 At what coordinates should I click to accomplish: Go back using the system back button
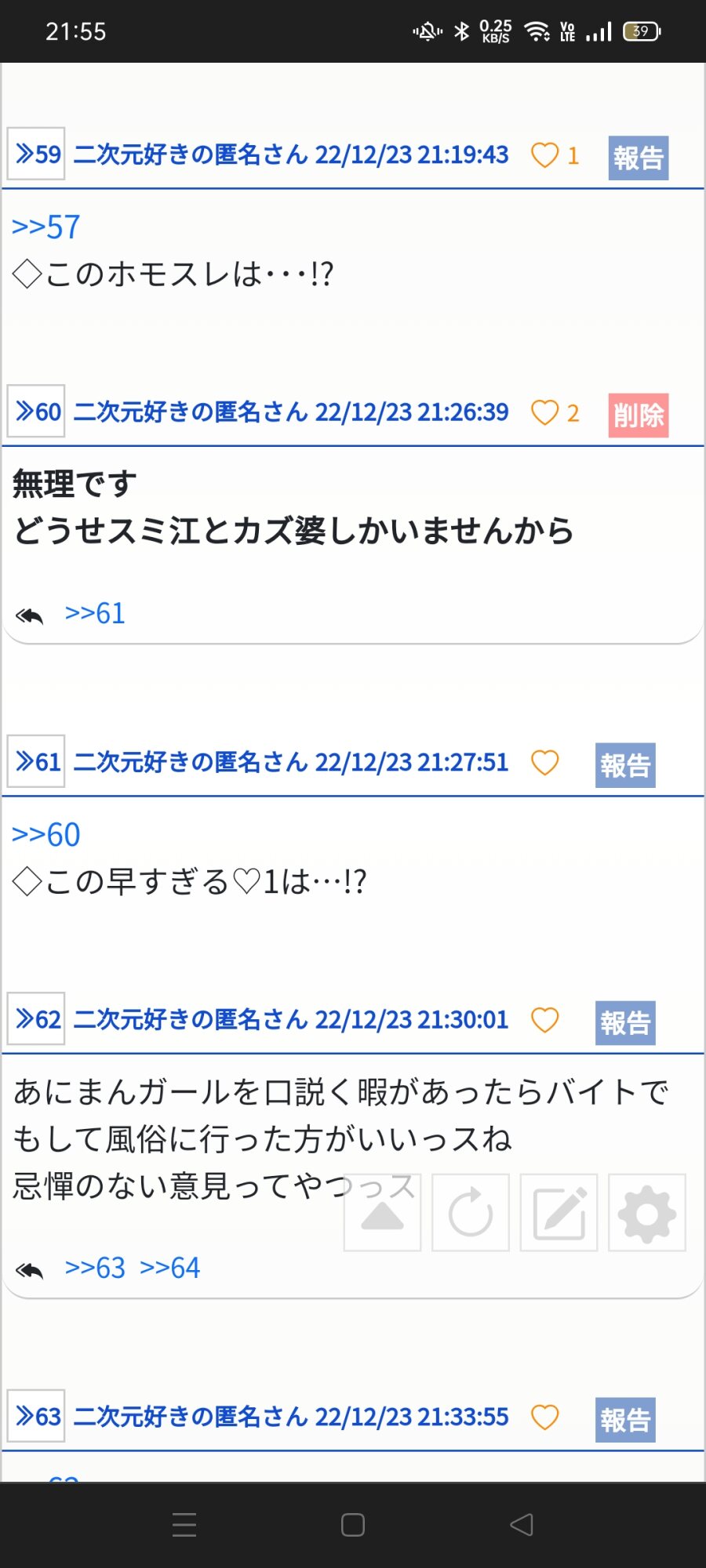(x=522, y=1525)
